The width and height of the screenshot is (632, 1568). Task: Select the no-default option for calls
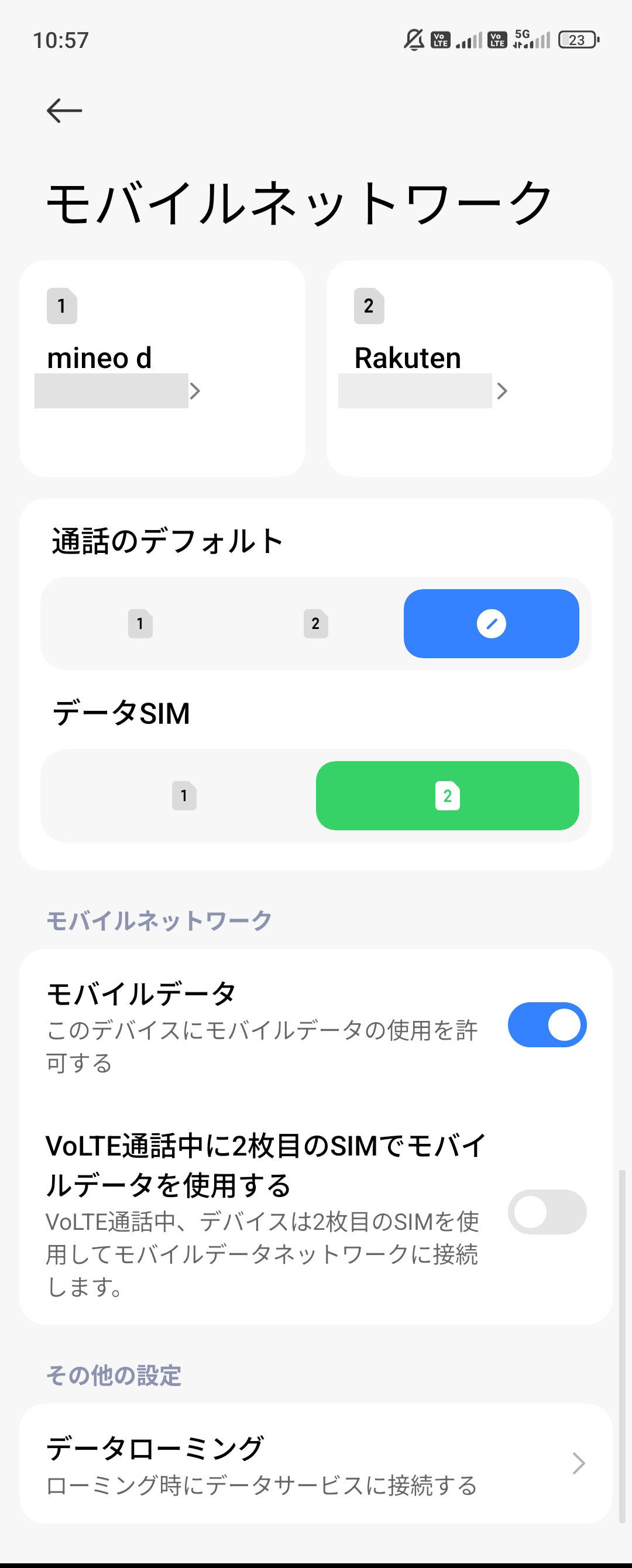(x=491, y=624)
